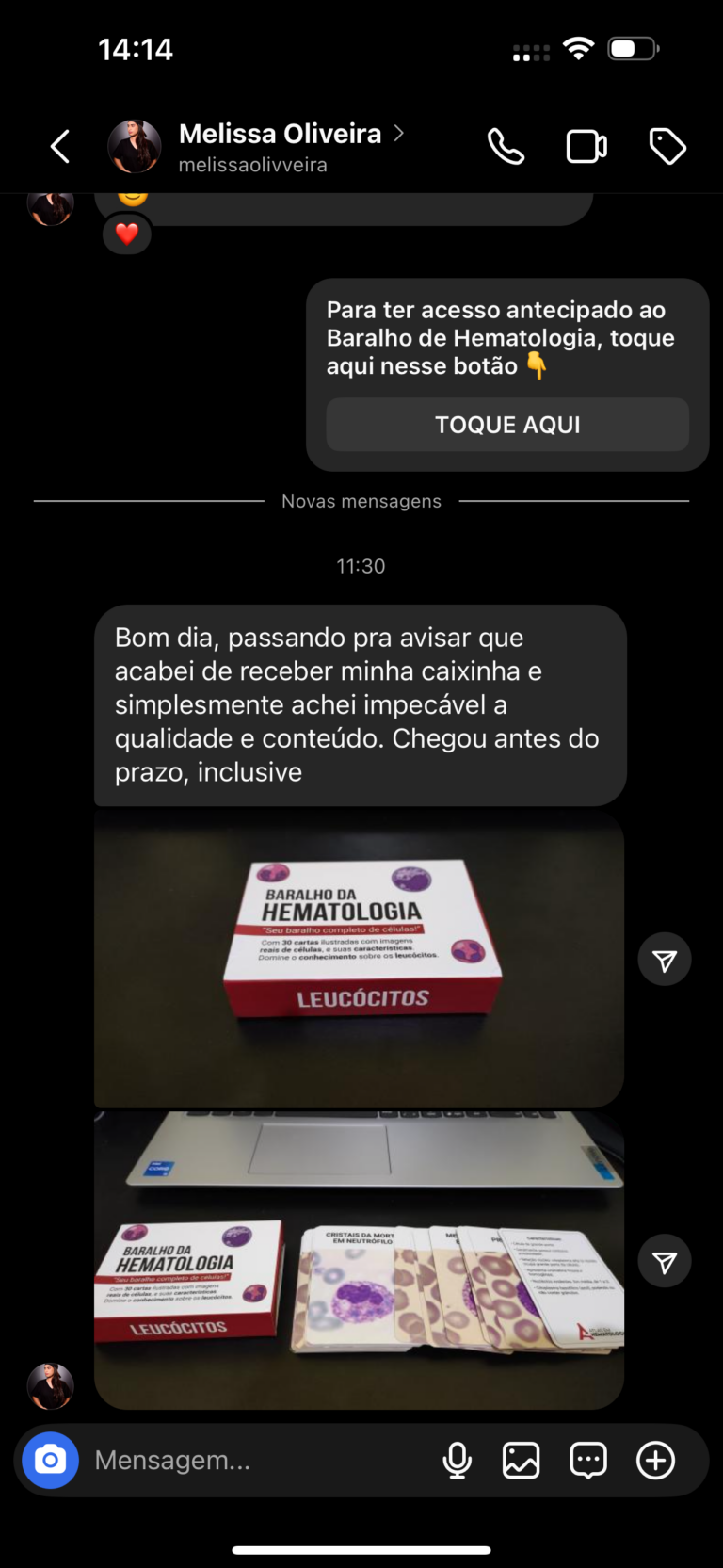The height and width of the screenshot is (1568, 723).
Task: Start a voice call with Melissa
Action: click(x=506, y=147)
